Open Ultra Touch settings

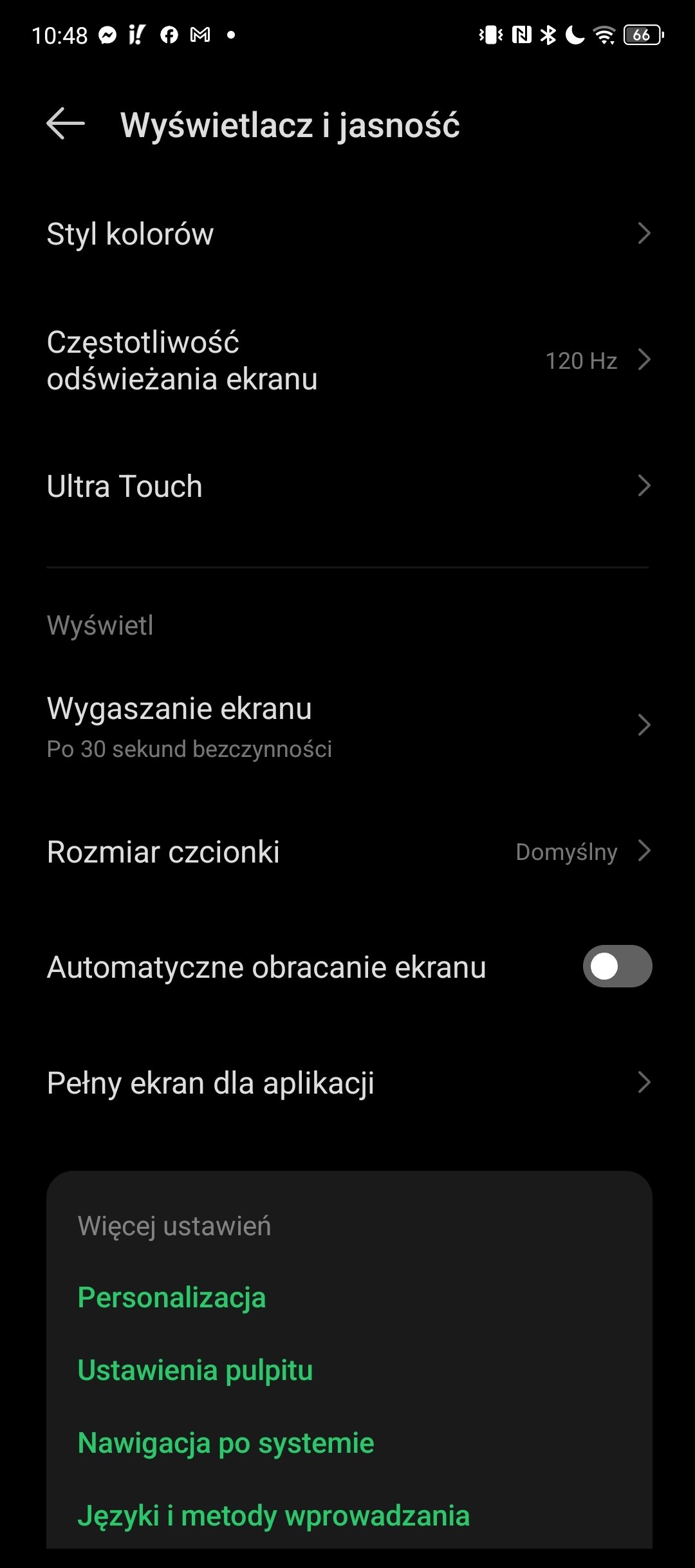(347, 486)
